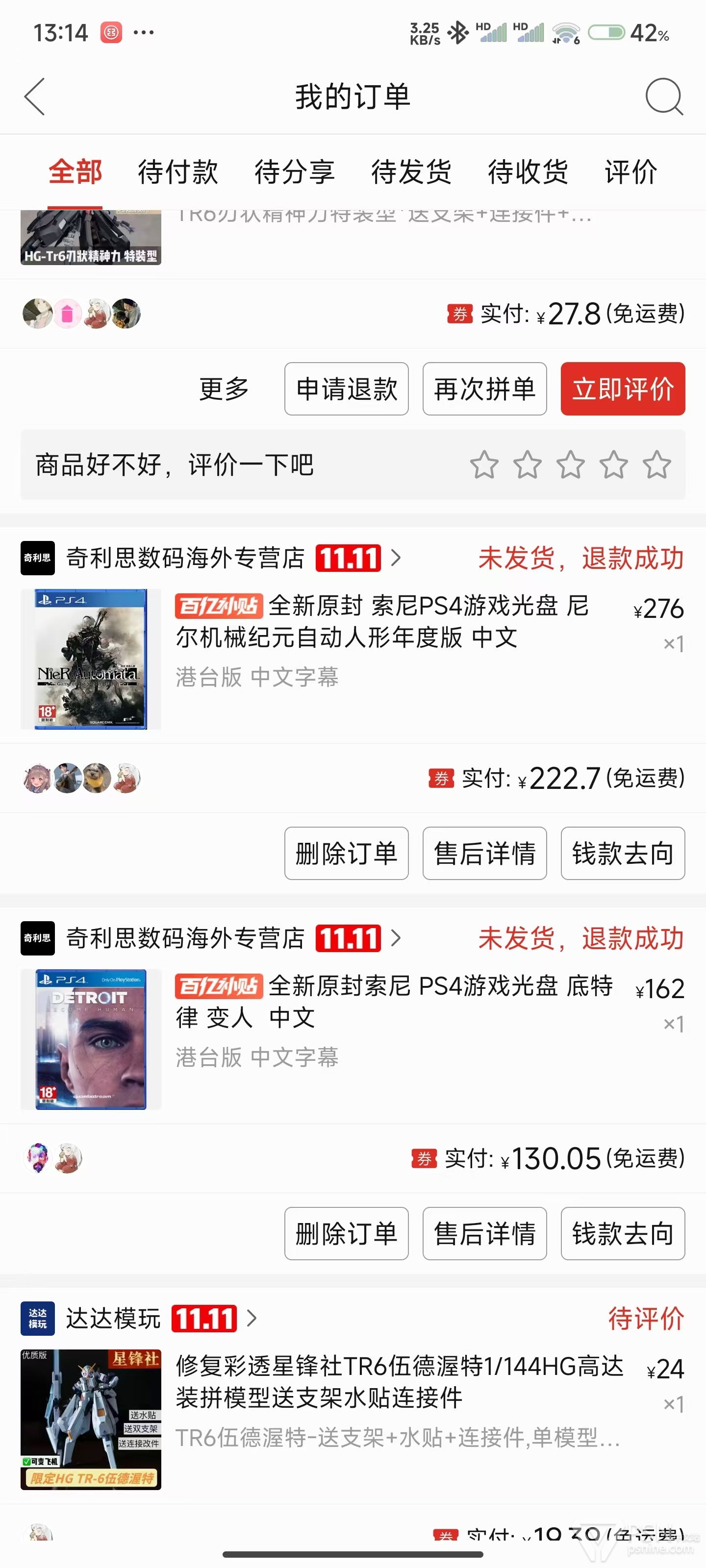The width and height of the screenshot is (706, 1568).
Task: Tap 申请退款 on the ¥27.8 order
Action: coord(347,389)
